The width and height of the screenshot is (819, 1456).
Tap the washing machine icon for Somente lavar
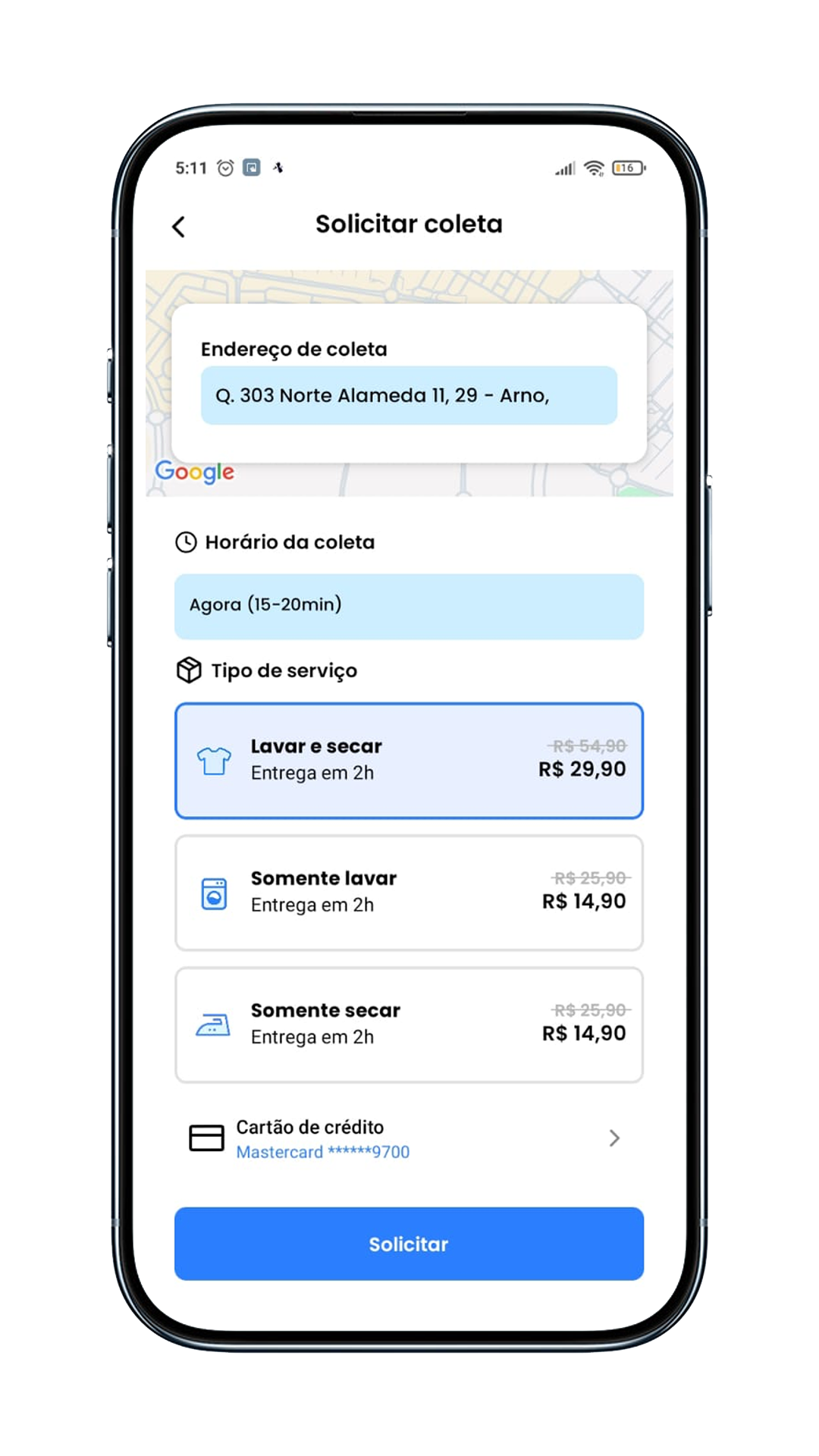[215, 893]
